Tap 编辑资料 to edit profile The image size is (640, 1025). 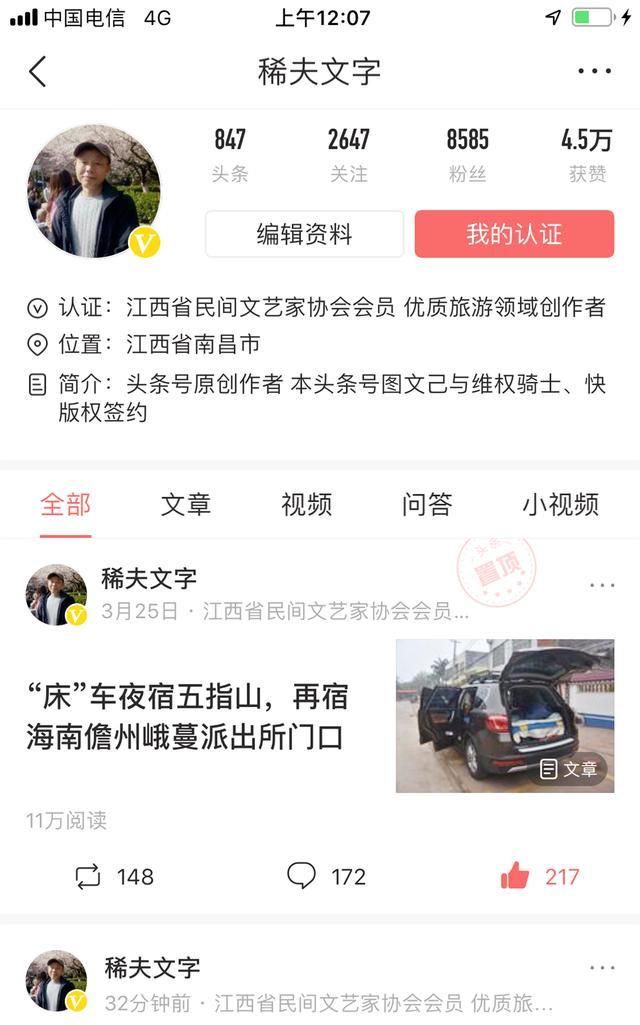click(304, 235)
